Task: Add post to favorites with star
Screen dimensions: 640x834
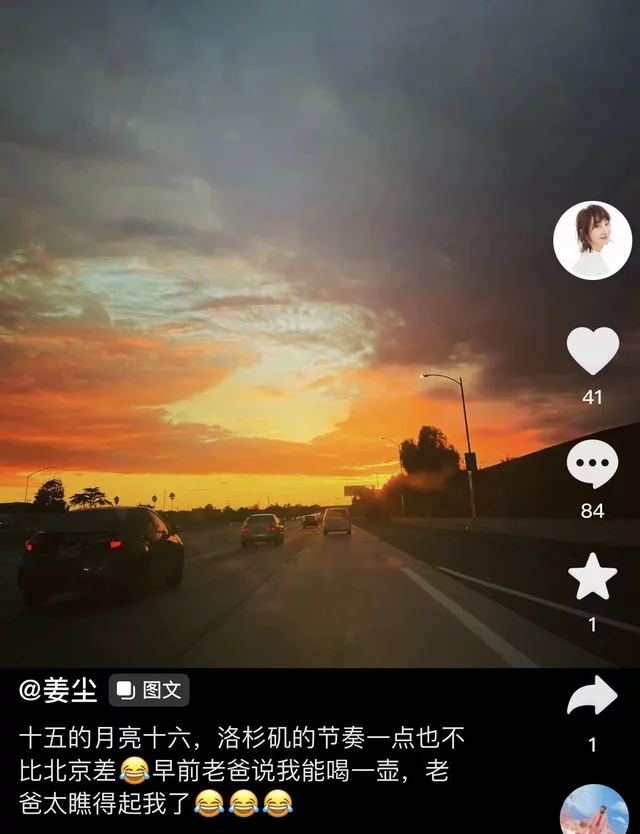Action: (x=592, y=577)
